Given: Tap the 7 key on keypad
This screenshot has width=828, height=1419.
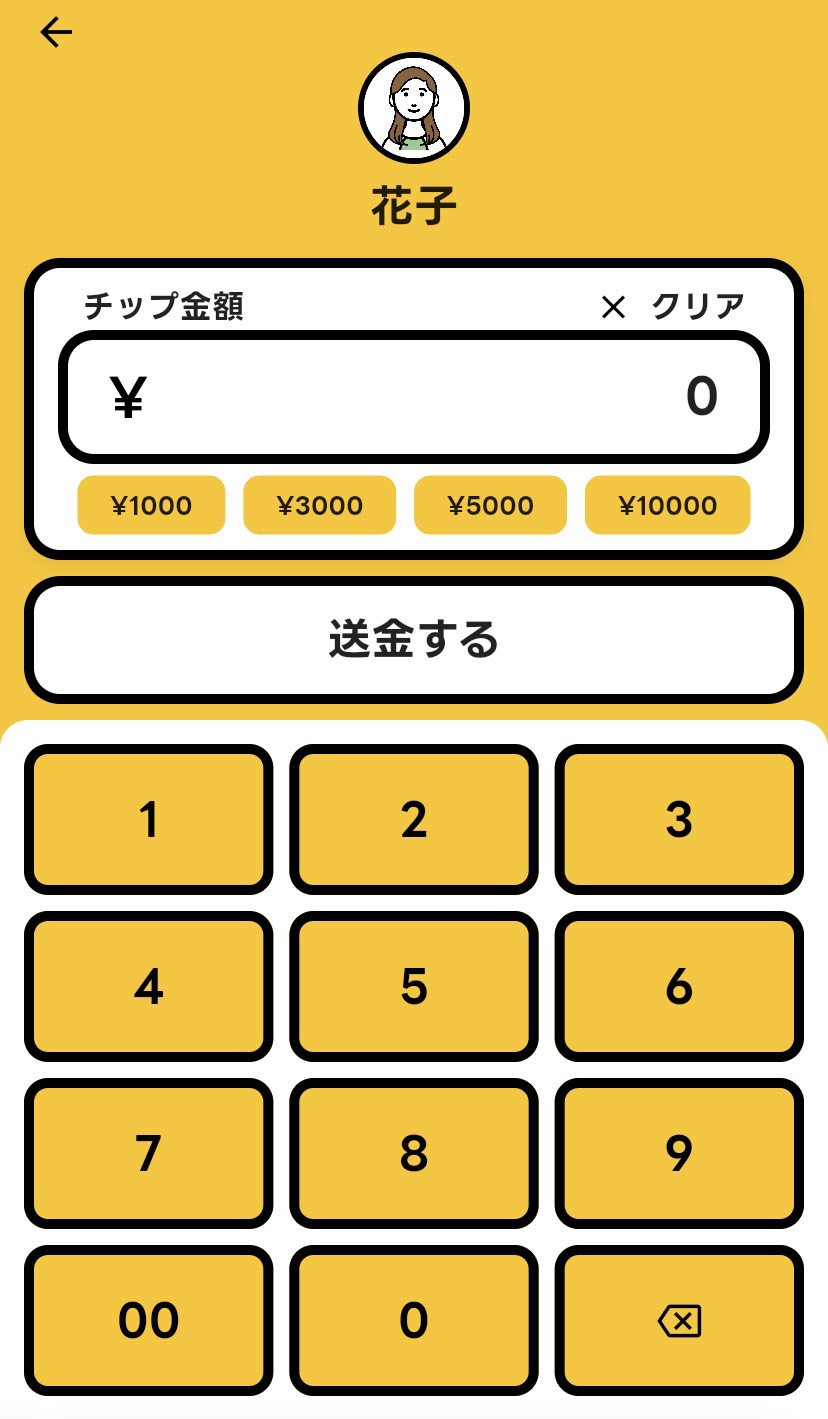Looking at the screenshot, I should 149,1154.
